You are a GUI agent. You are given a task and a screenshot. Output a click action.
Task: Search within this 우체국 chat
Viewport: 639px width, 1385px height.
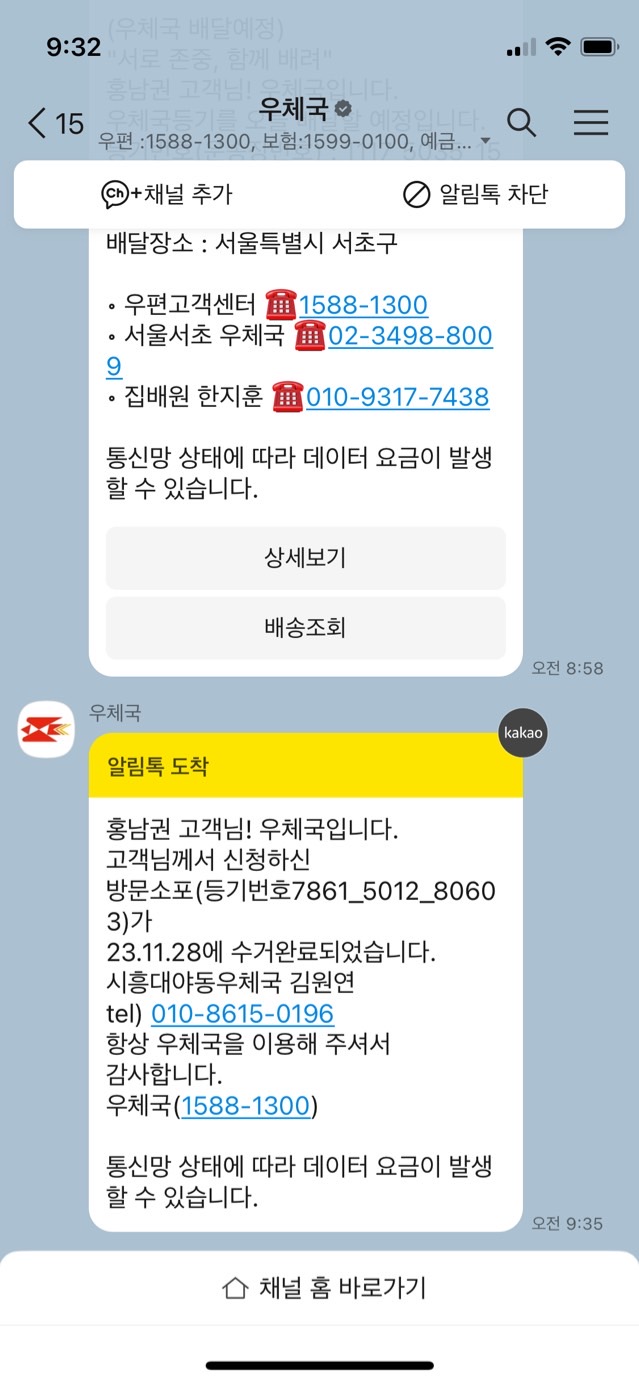[x=521, y=123]
